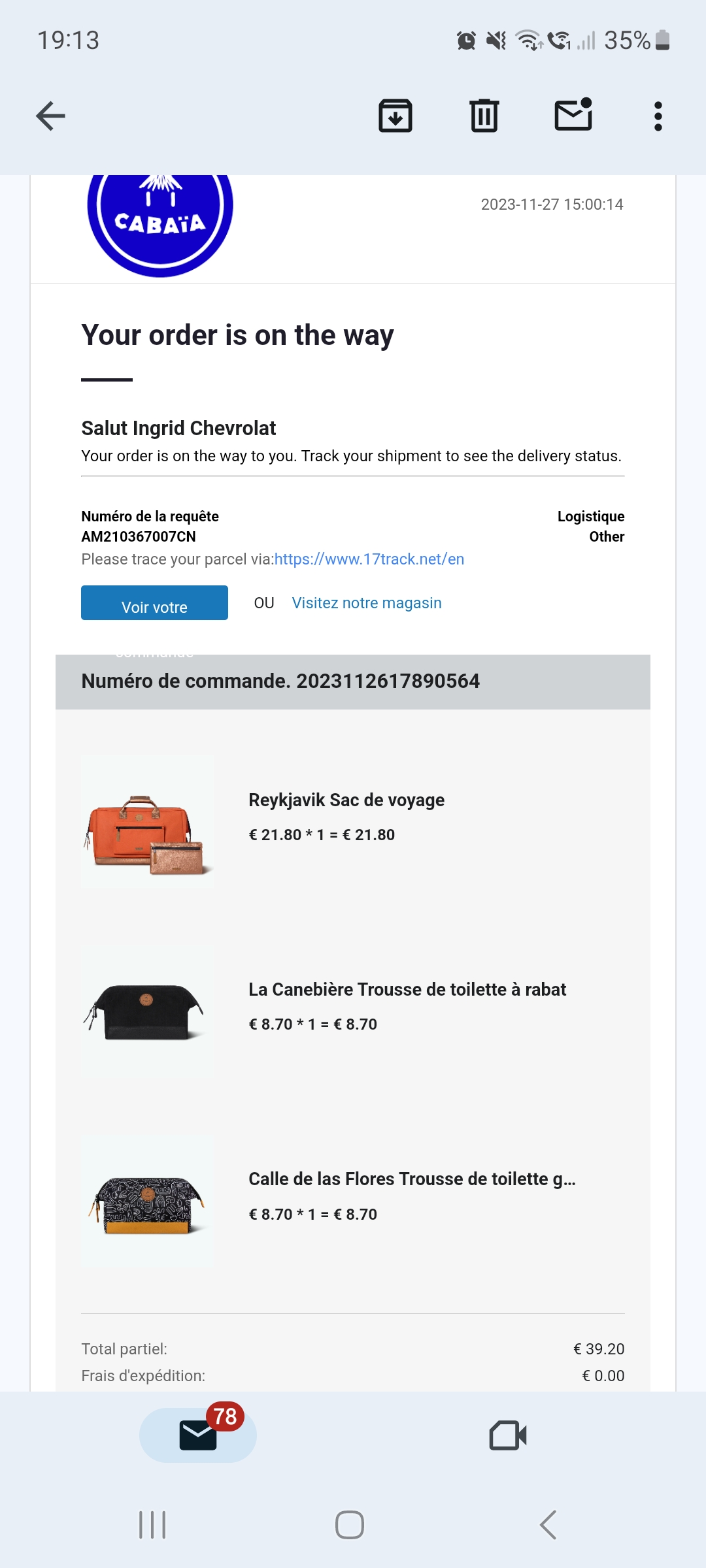Archive this email

395,116
